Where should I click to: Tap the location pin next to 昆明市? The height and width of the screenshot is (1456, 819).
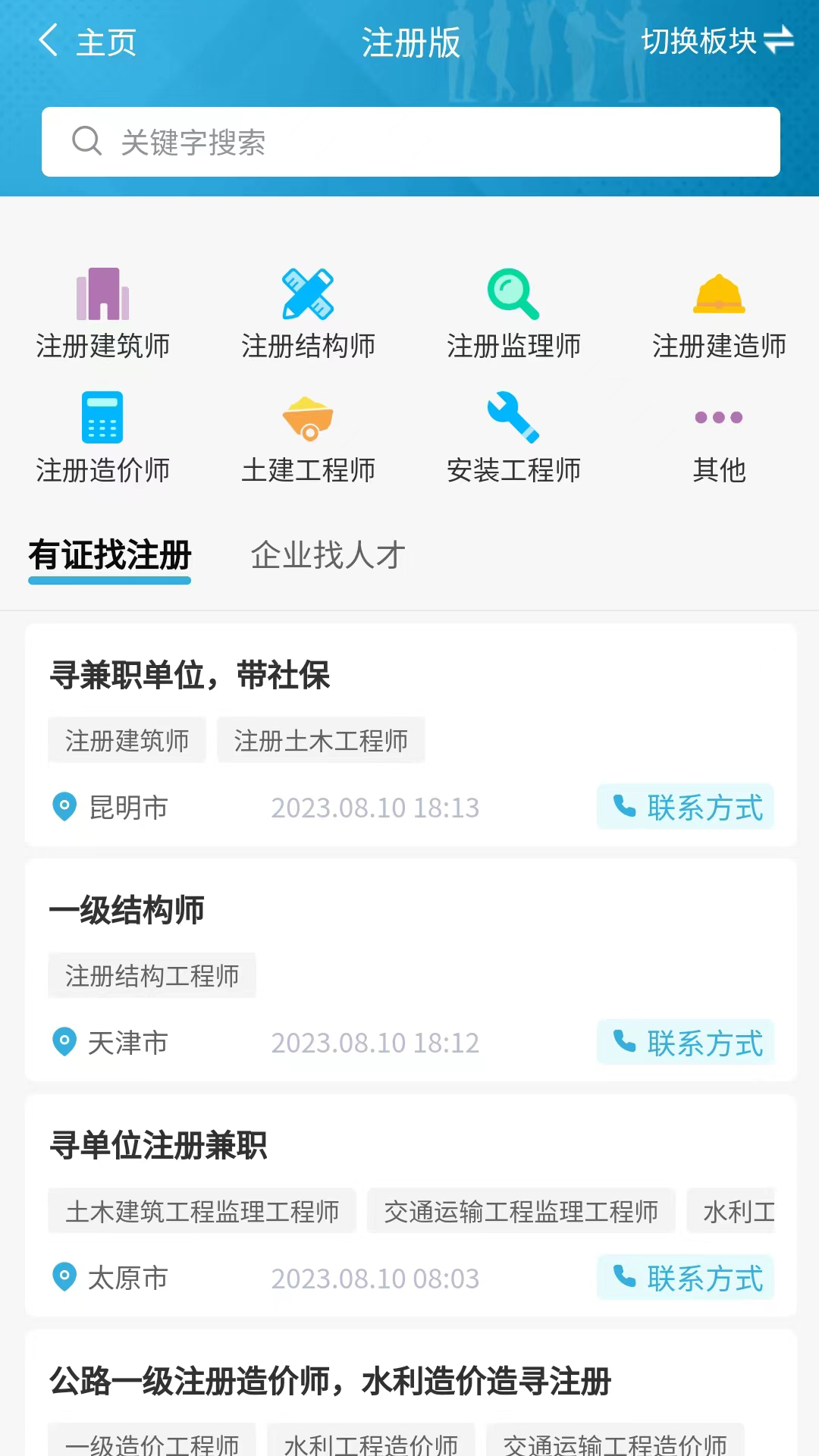(65, 808)
